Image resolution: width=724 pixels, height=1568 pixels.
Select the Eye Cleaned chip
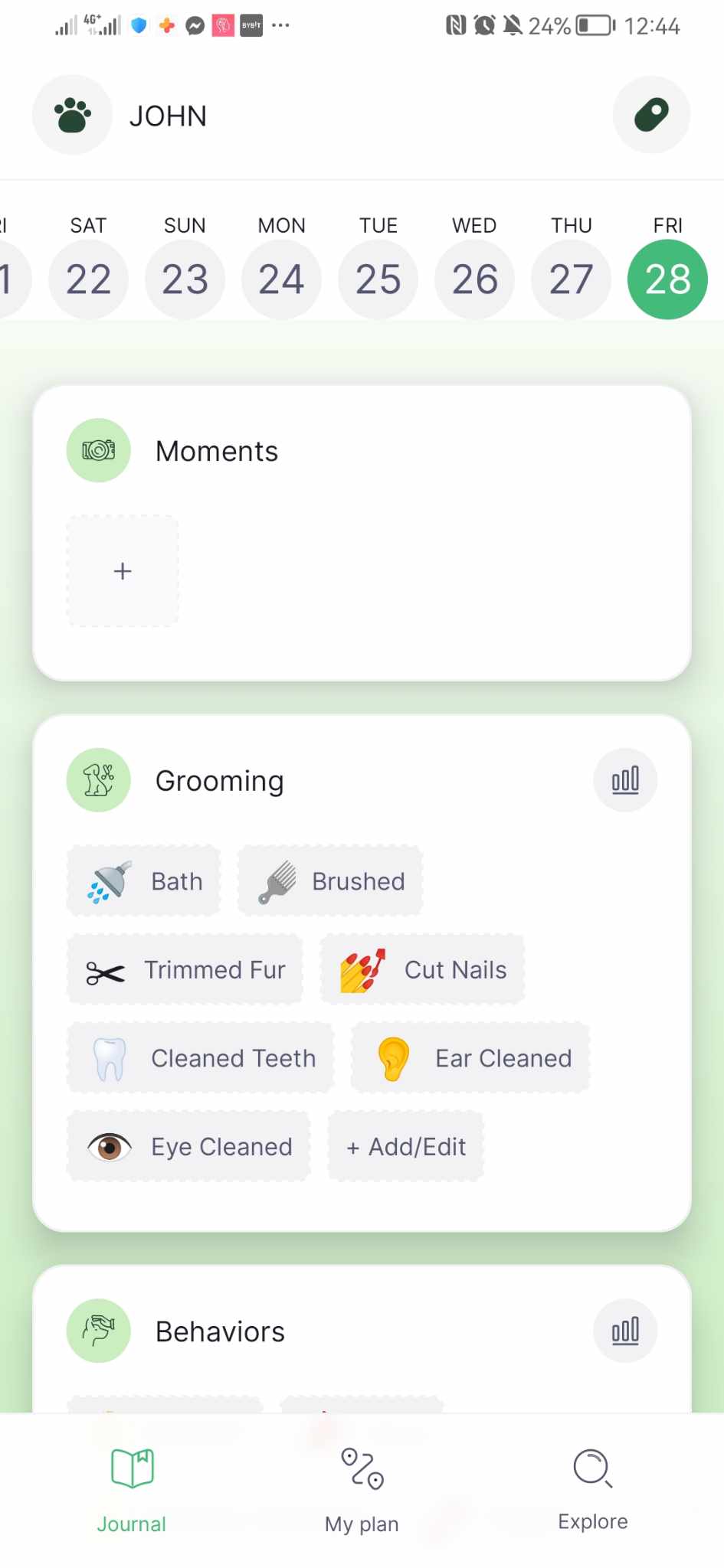[189, 1147]
